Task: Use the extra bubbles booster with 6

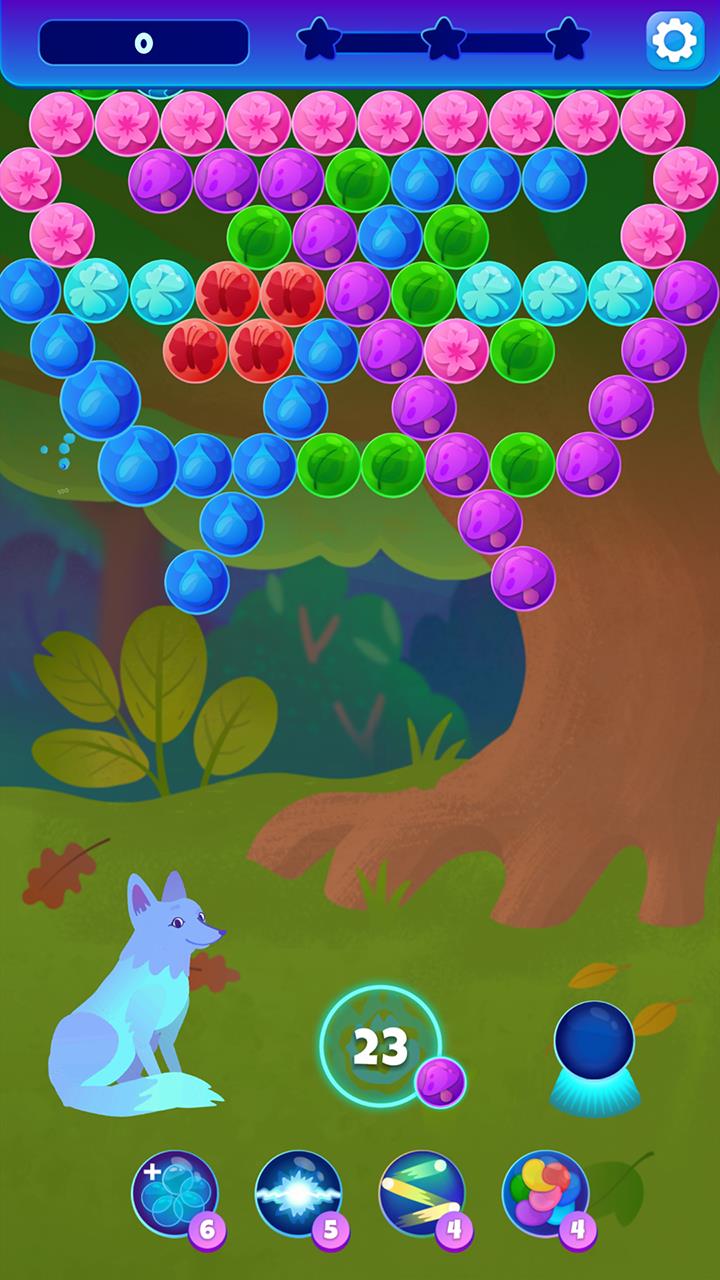Action: (x=175, y=1193)
